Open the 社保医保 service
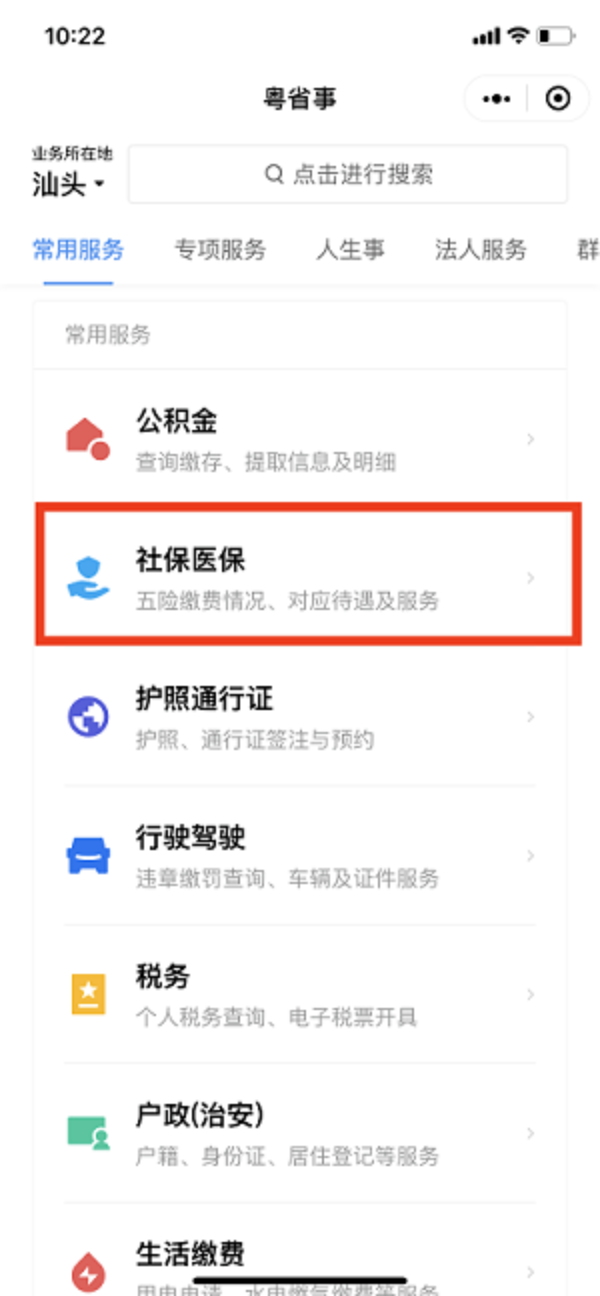The height and width of the screenshot is (1296, 600). tap(300, 578)
